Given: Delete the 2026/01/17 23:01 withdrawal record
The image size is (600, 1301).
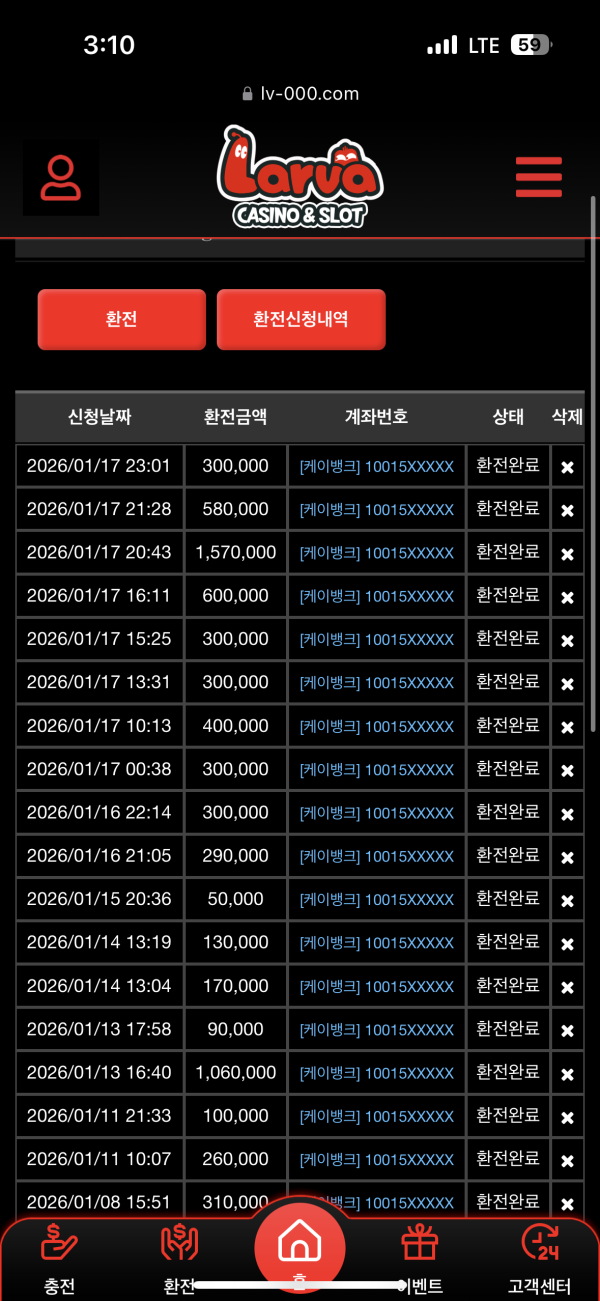Looking at the screenshot, I should [x=567, y=467].
